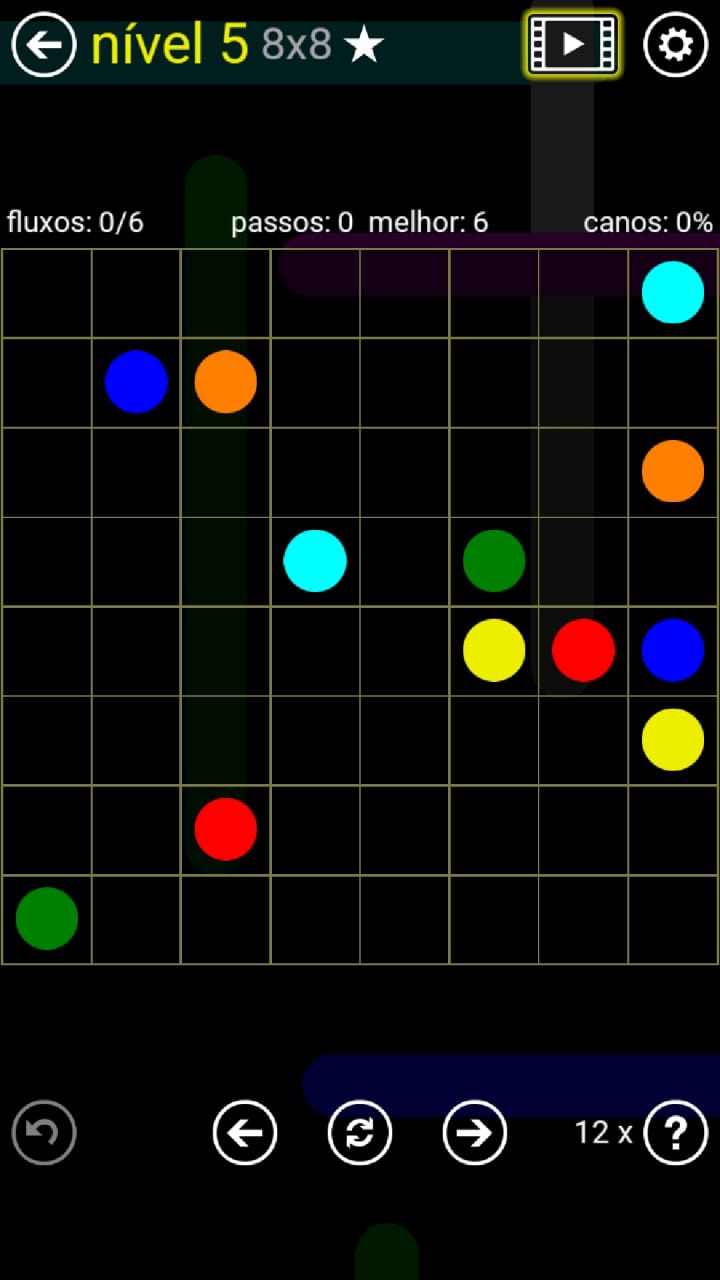Go back from nível 5
720x1280 pixels.
coord(44,44)
